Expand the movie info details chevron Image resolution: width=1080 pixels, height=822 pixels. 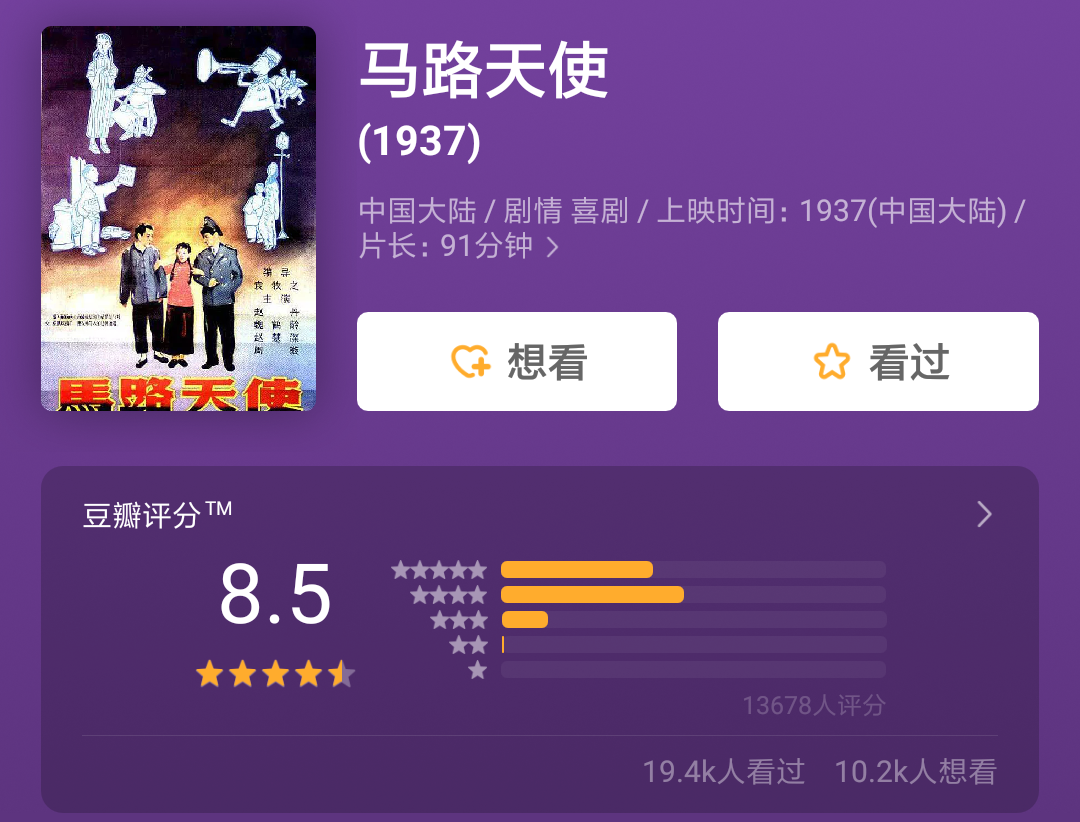tap(552, 246)
